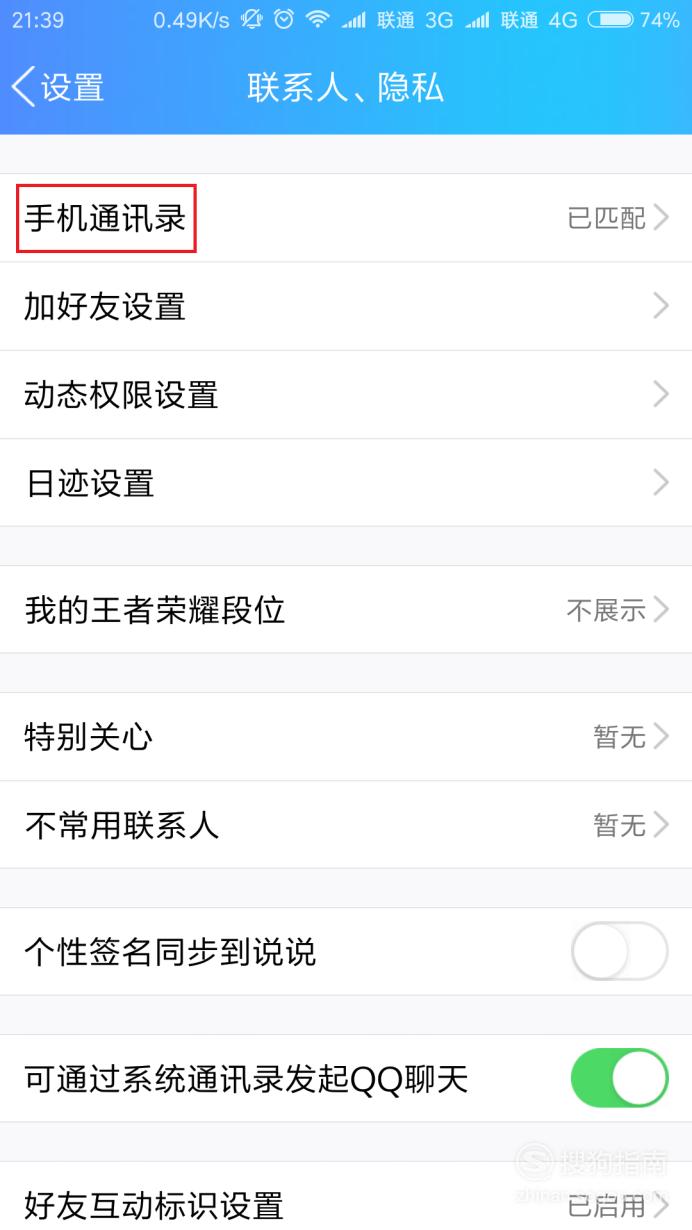Open 加好友设置
Image resolution: width=692 pixels, height=1230 pixels.
[346, 306]
